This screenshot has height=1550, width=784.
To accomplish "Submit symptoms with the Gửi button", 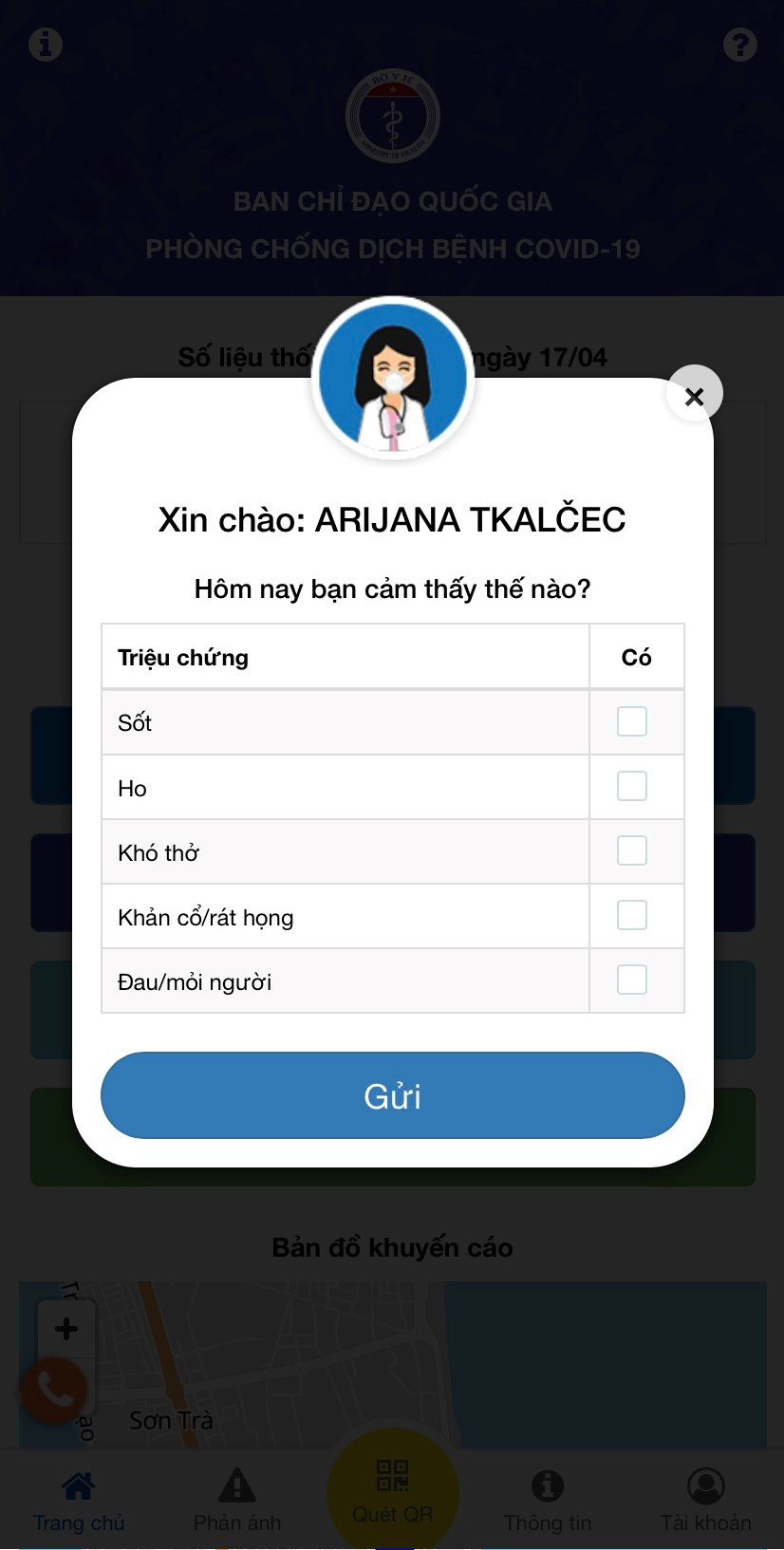I will click(x=393, y=1095).
